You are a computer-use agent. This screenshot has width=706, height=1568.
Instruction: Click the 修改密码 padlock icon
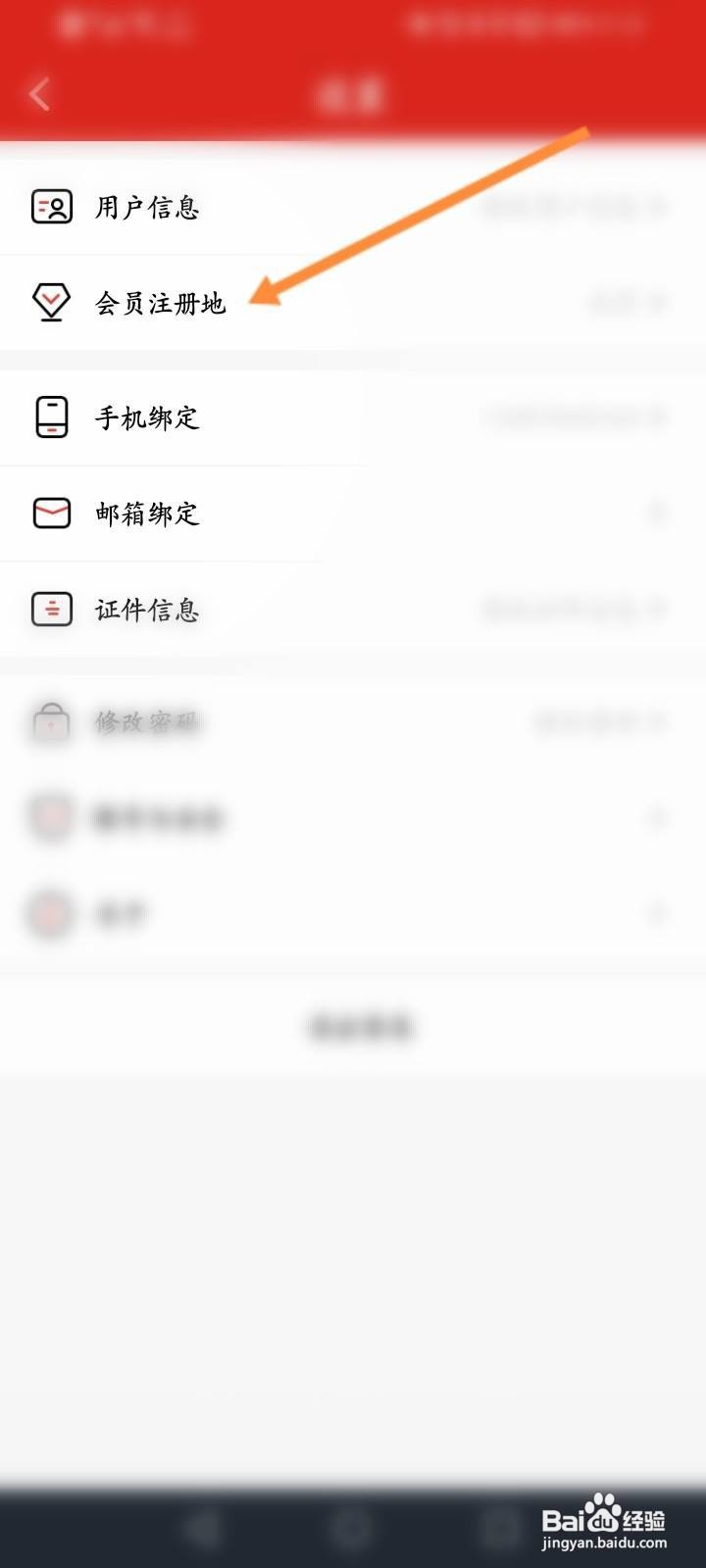[x=52, y=723]
